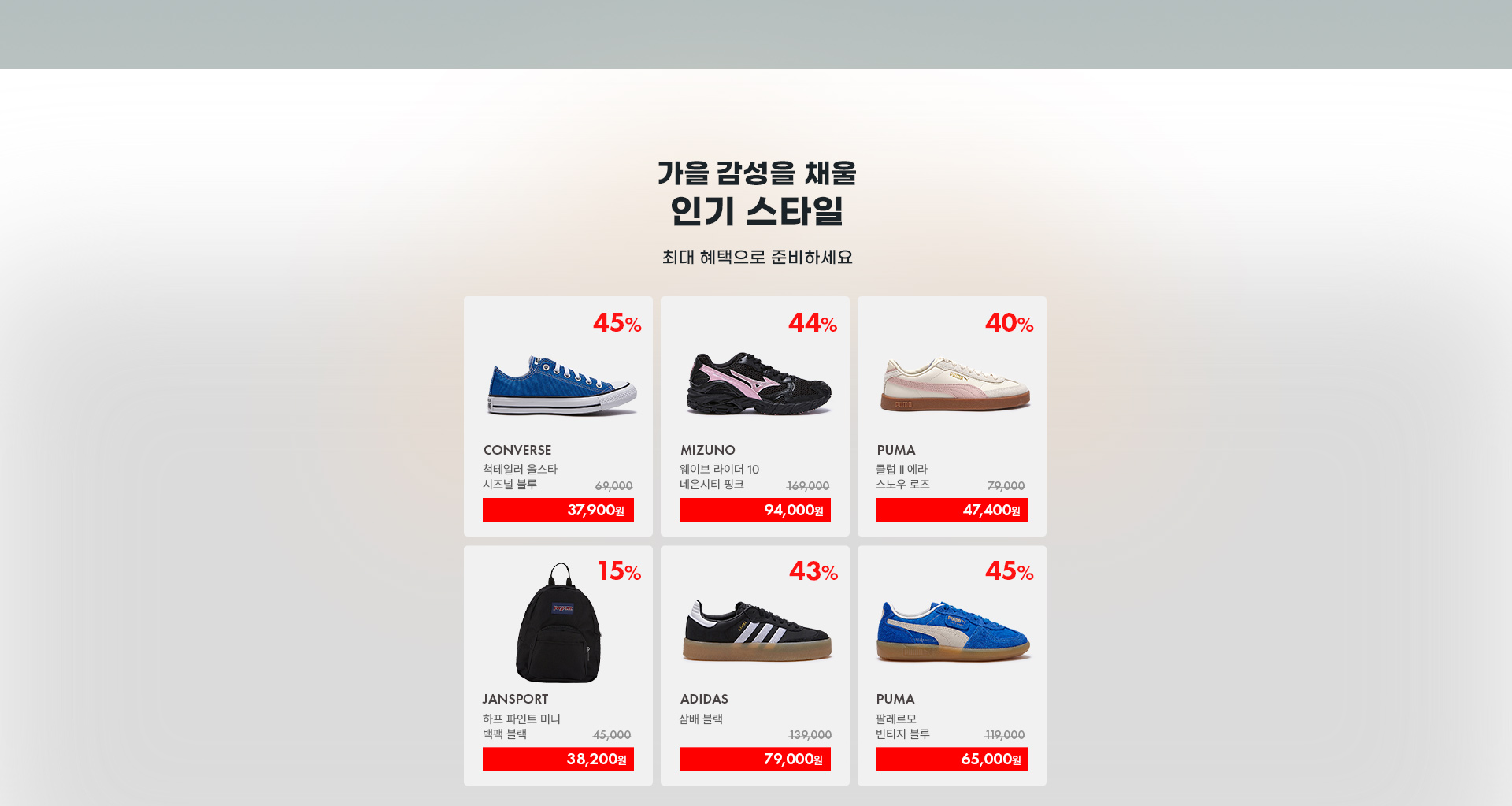The width and height of the screenshot is (1512, 806).
Task: Open the Puma Palermo vintage blue card
Action: [x=951, y=665]
